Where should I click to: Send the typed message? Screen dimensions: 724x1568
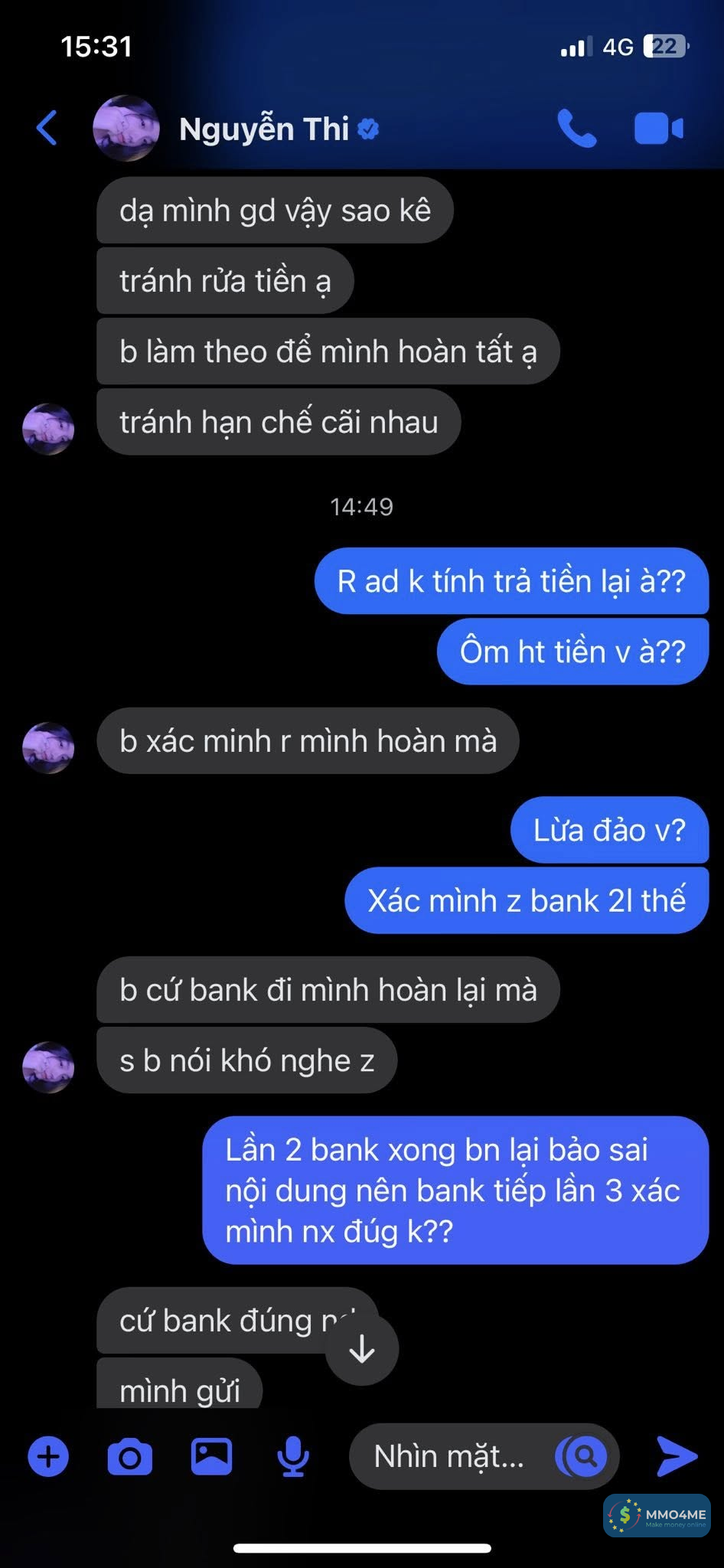pos(677,1455)
